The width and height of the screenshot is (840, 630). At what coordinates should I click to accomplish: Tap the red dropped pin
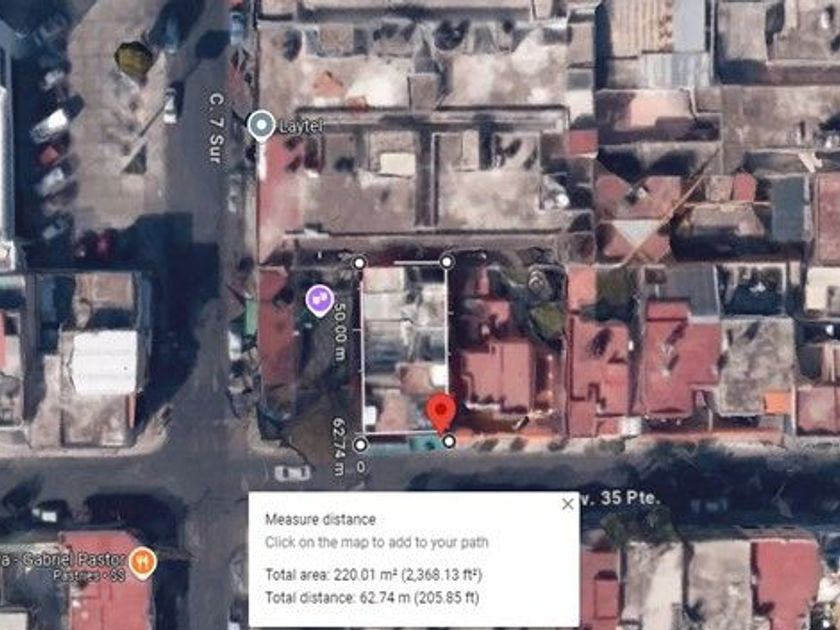pos(440,413)
